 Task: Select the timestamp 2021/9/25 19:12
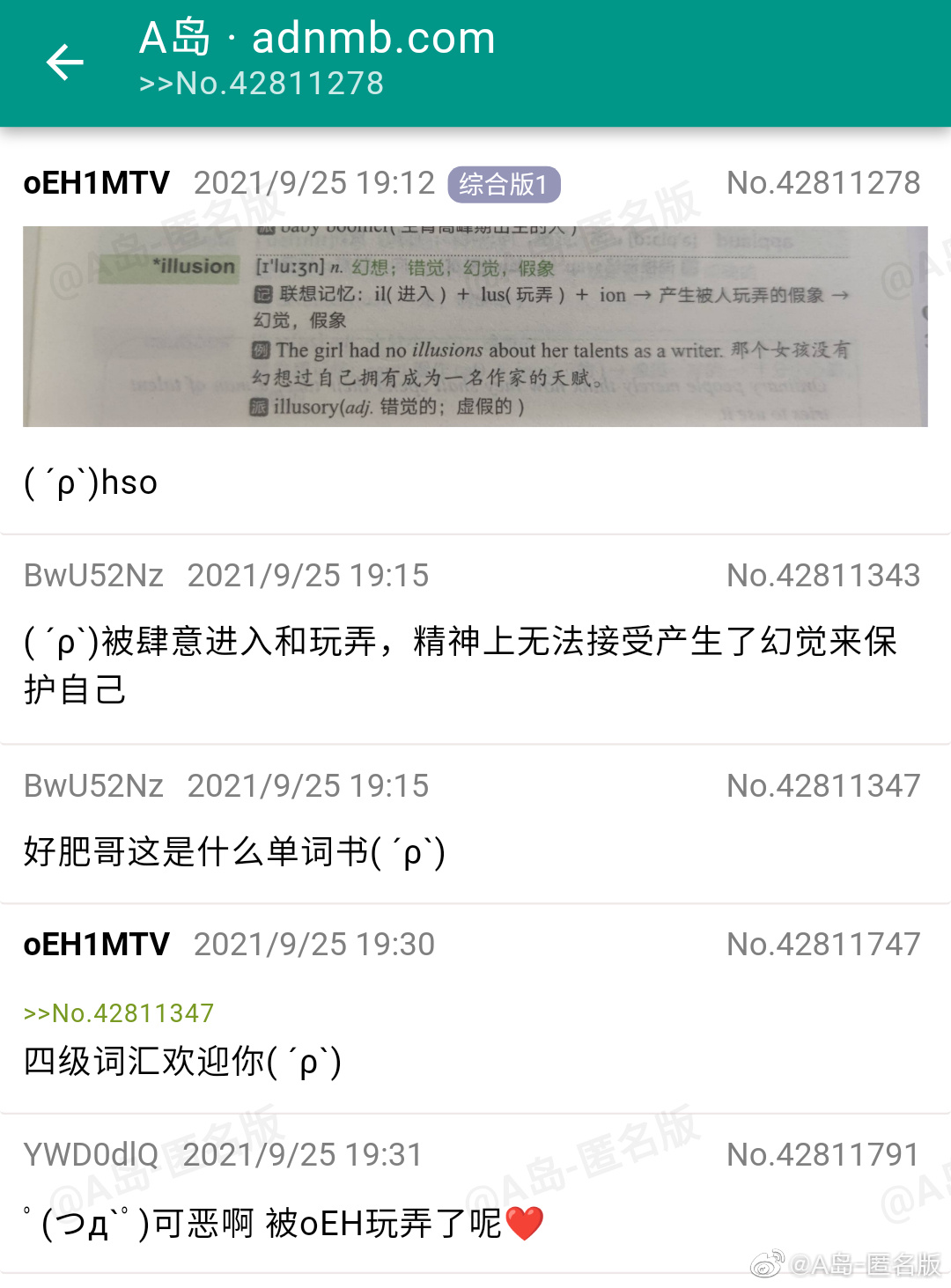tap(313, 183)
